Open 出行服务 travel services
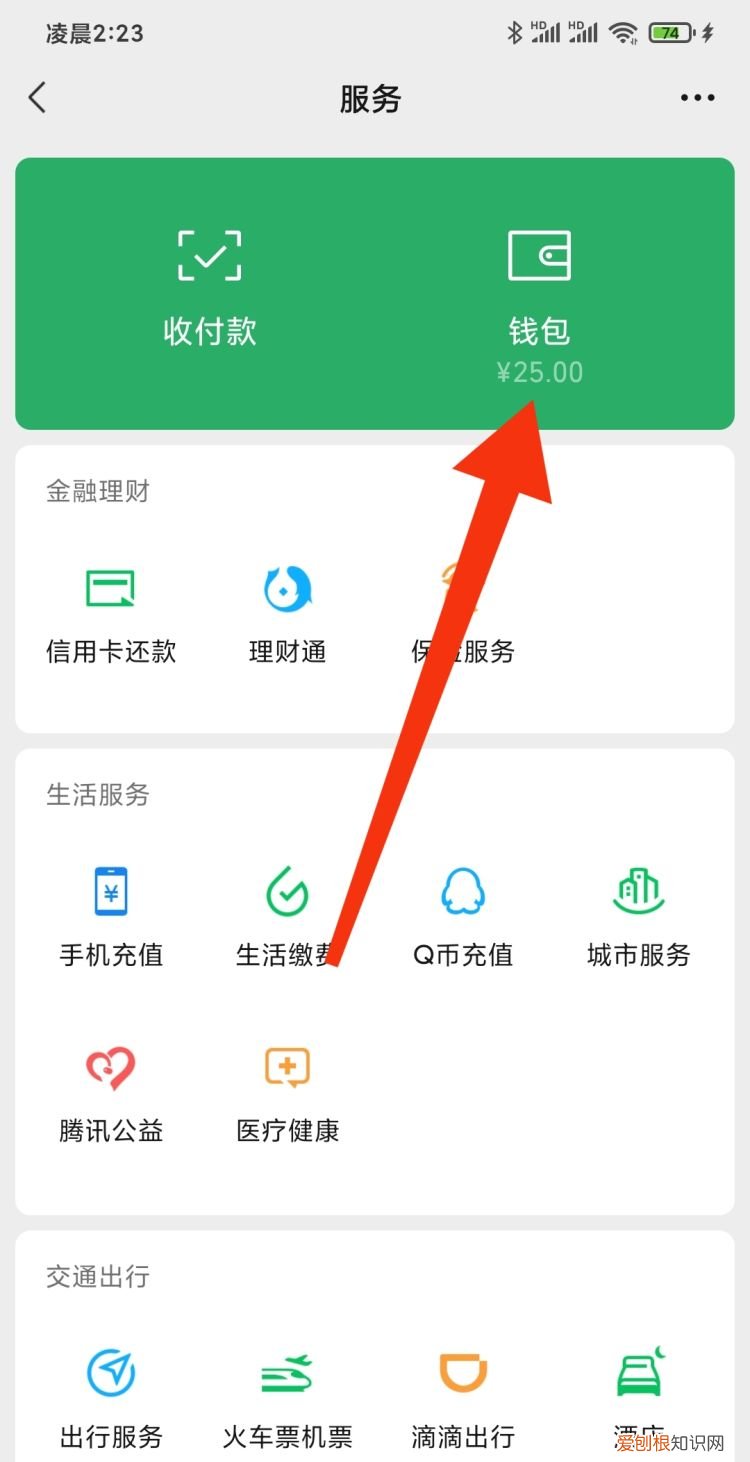This screenshot has height=1462, width=750. (x=111, y=1395)
